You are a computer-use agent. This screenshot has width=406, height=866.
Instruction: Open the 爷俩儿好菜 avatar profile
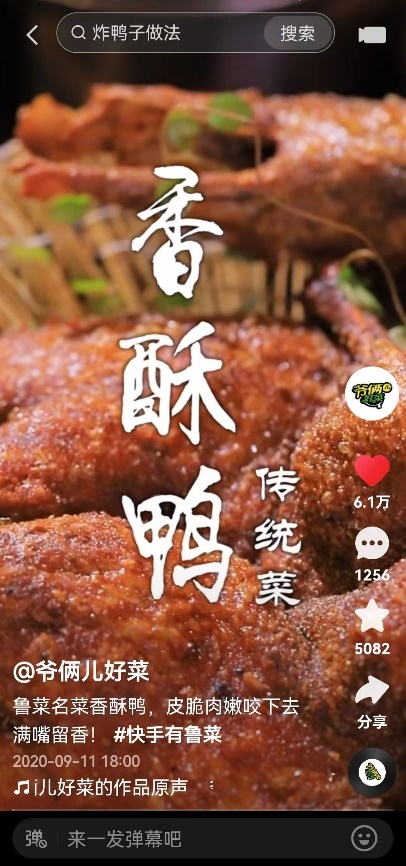[372, 393]
